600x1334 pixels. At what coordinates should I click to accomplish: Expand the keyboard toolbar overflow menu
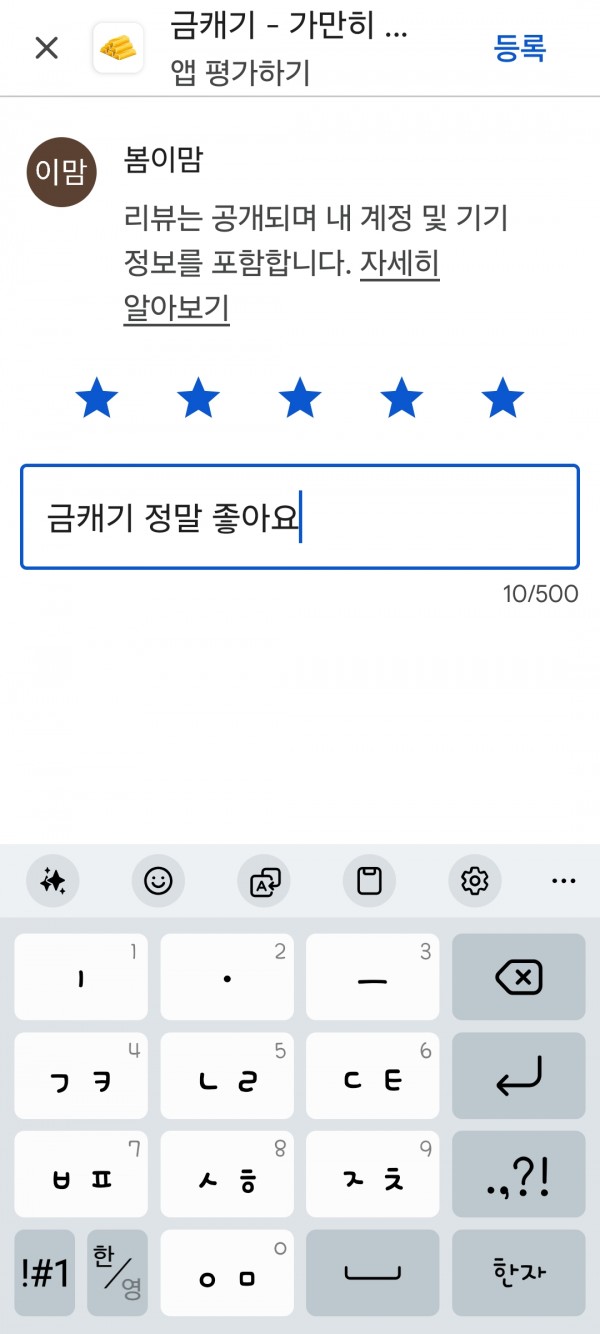(x=564, y=881)
